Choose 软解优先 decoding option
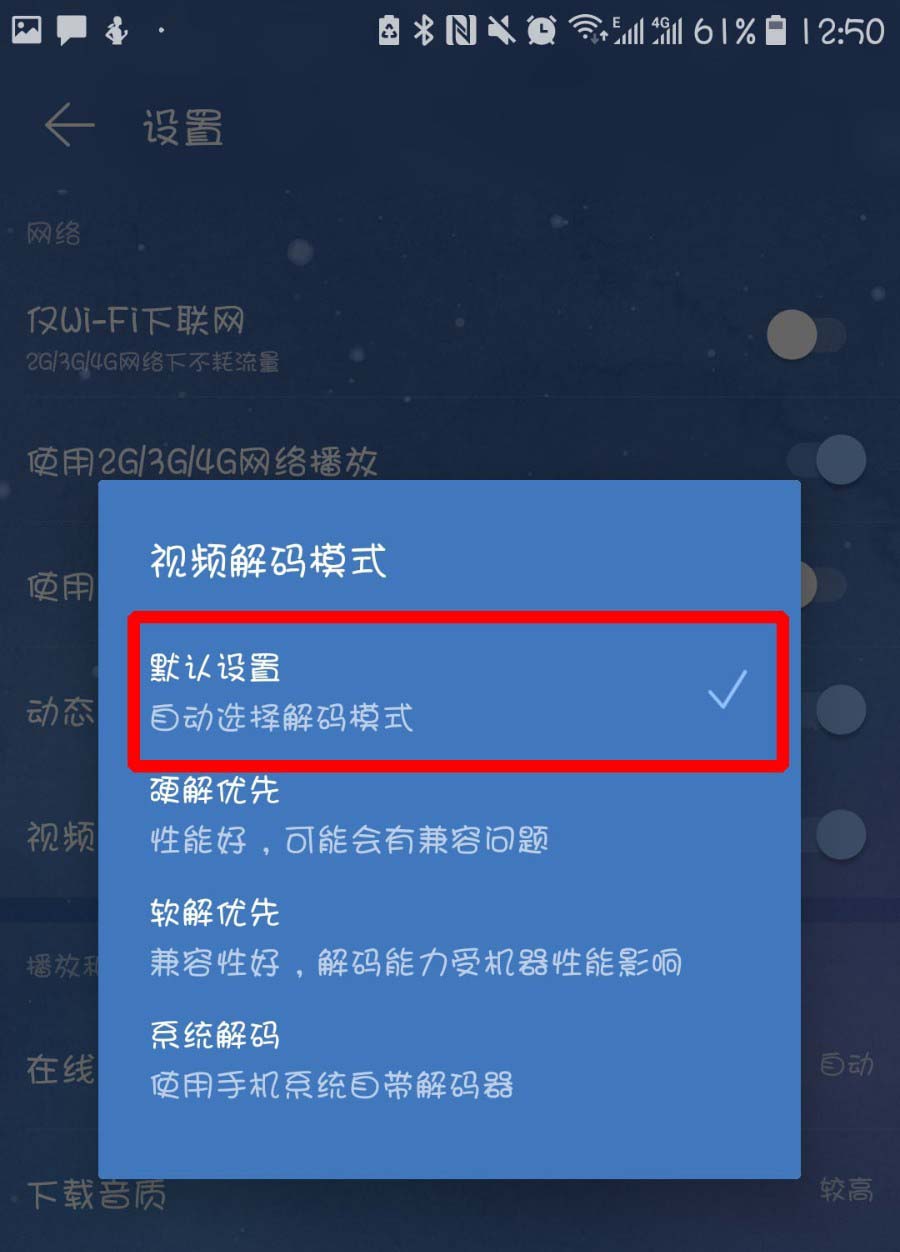Image resolution: width=900 pixels, height=1252 pixels. tap(450, 937)
